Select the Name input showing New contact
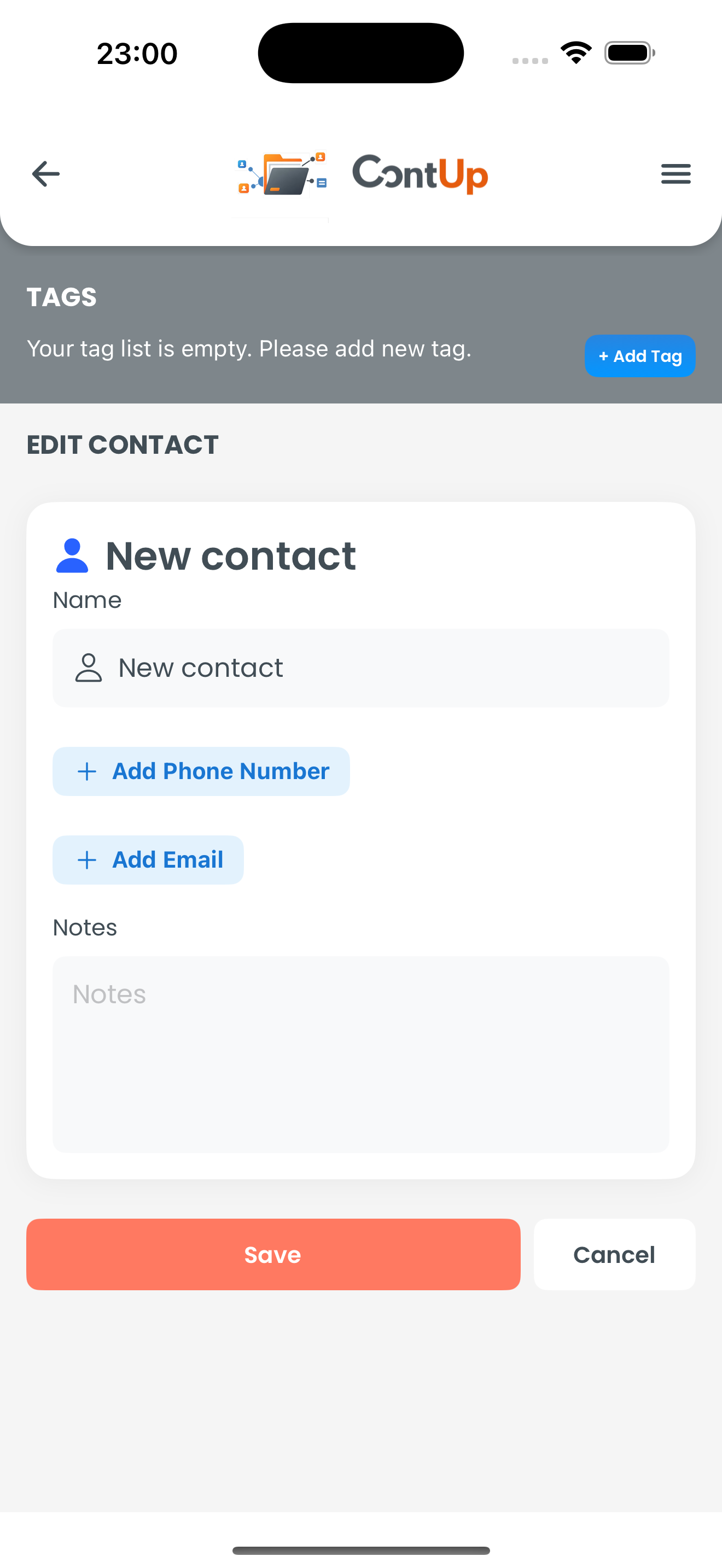This screenshot has width=722, height=1568. pos(361,668)
